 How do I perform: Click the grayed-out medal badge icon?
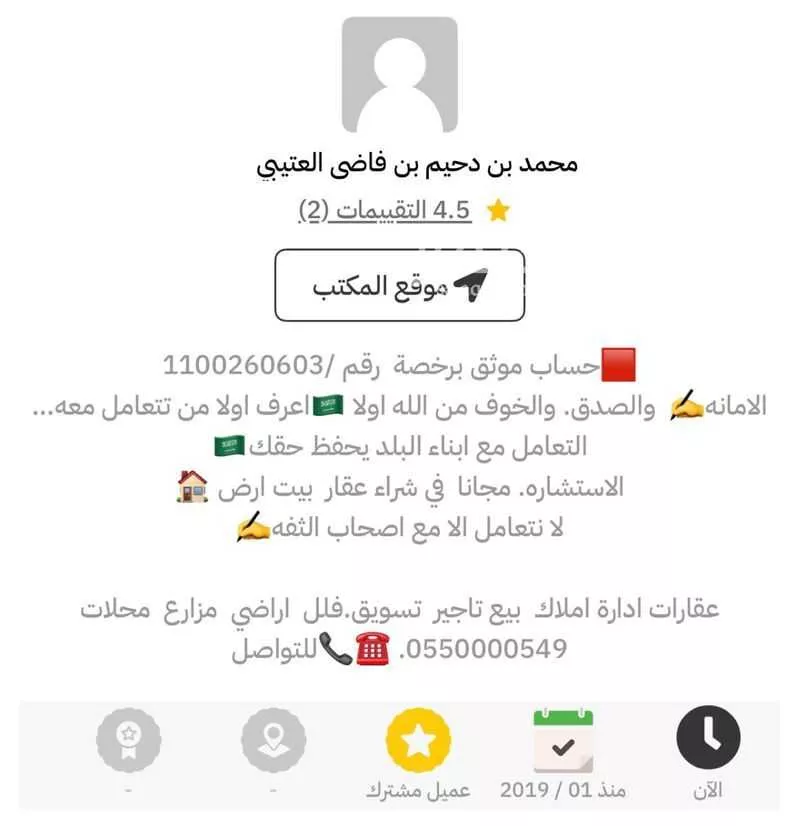(x=128, y=740)
